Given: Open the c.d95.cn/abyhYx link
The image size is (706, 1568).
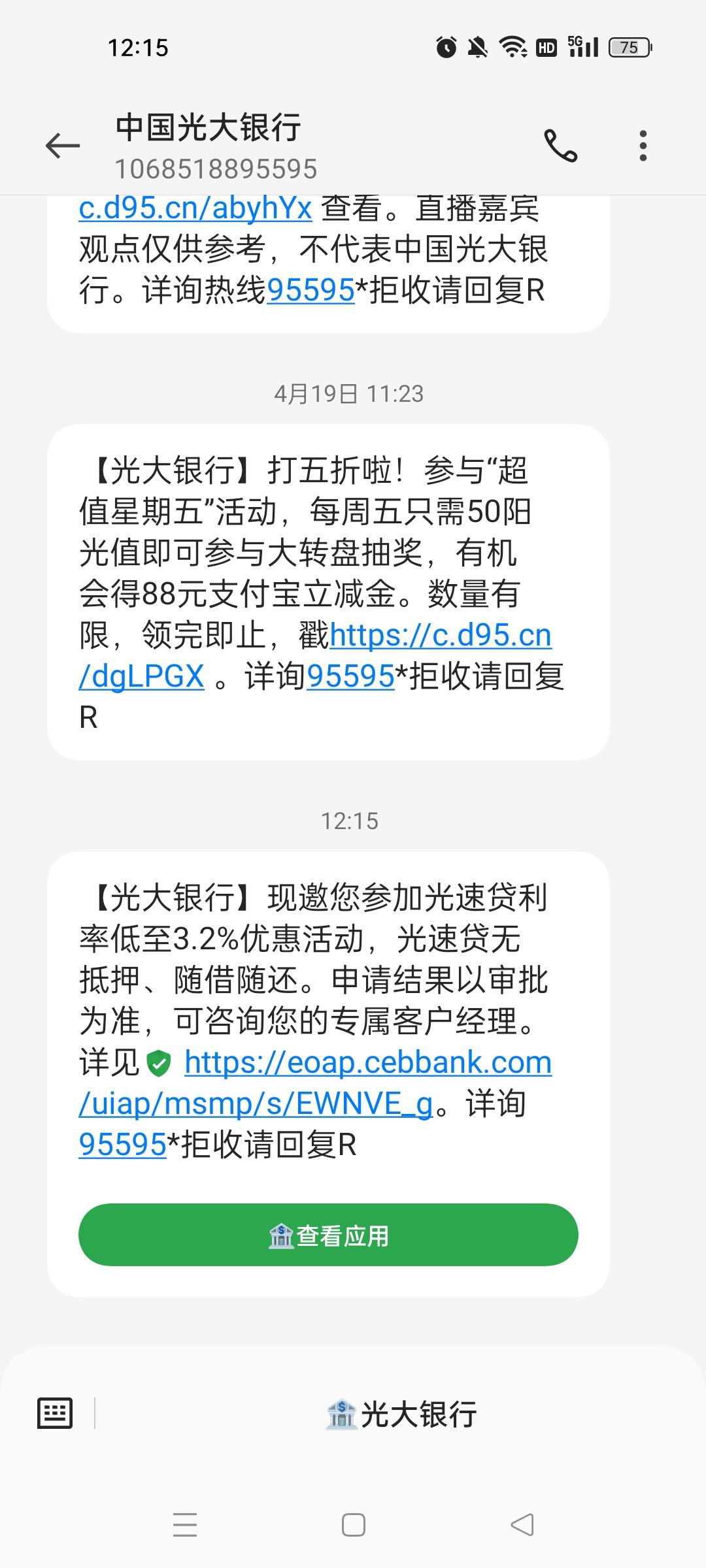Looking at the screenshot, I should [195, 208].
